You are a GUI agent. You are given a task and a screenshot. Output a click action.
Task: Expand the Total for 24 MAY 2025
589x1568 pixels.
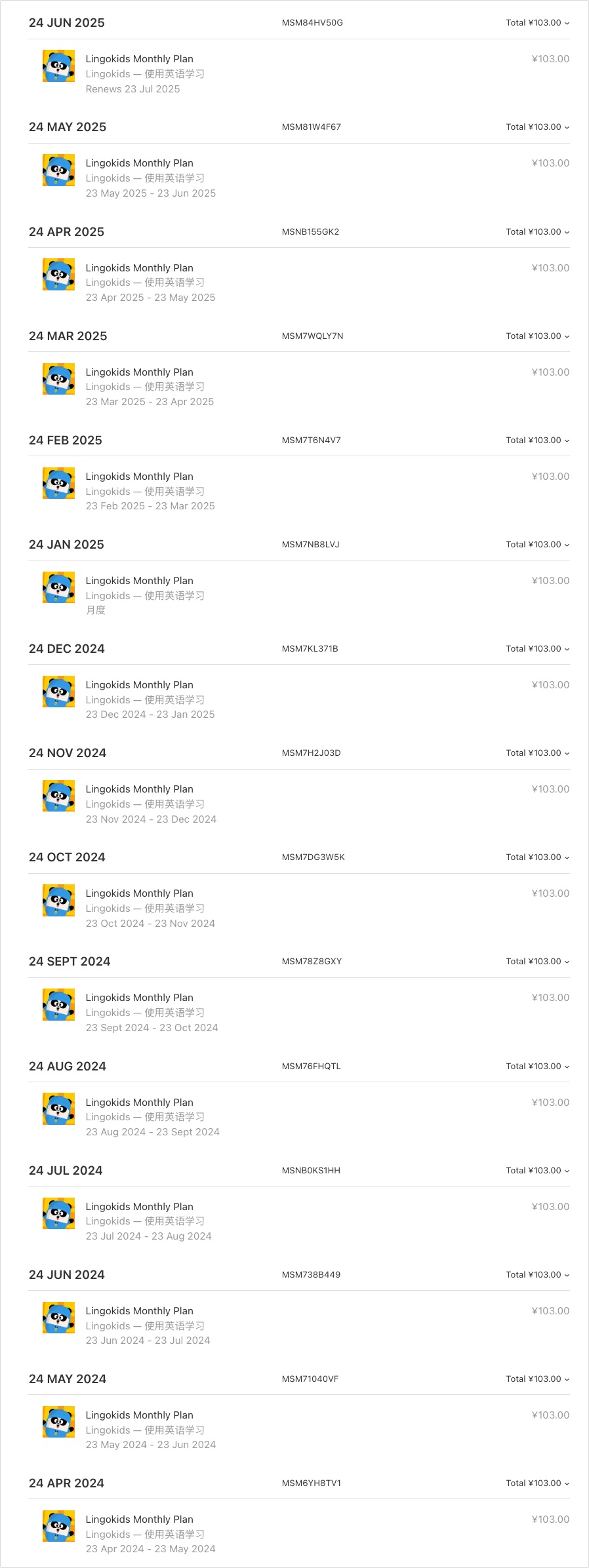click(537, 127)
